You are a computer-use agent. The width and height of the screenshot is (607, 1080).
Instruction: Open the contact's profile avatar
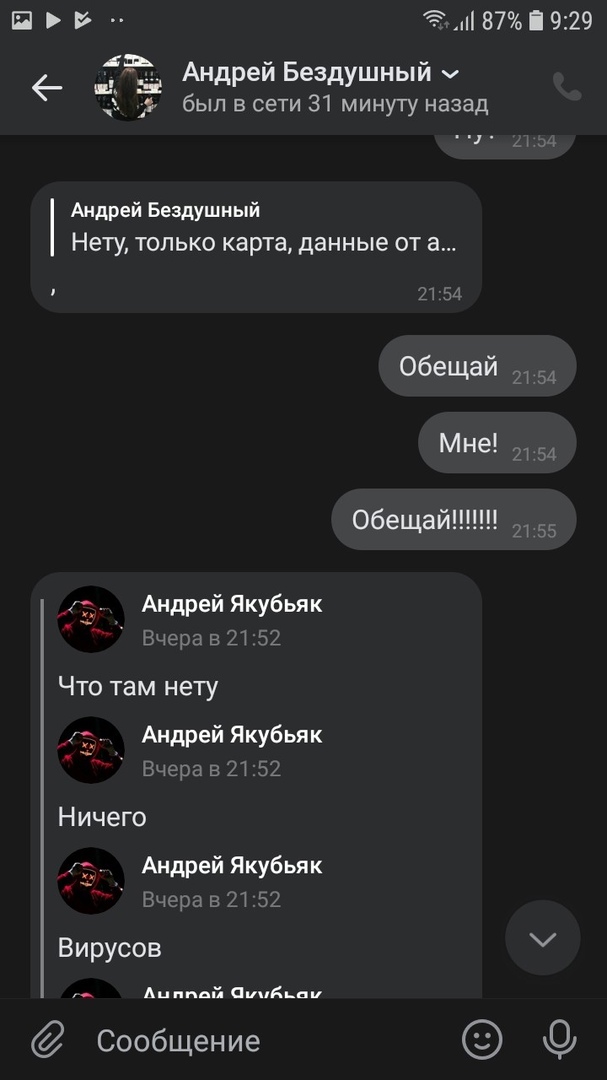128,88
